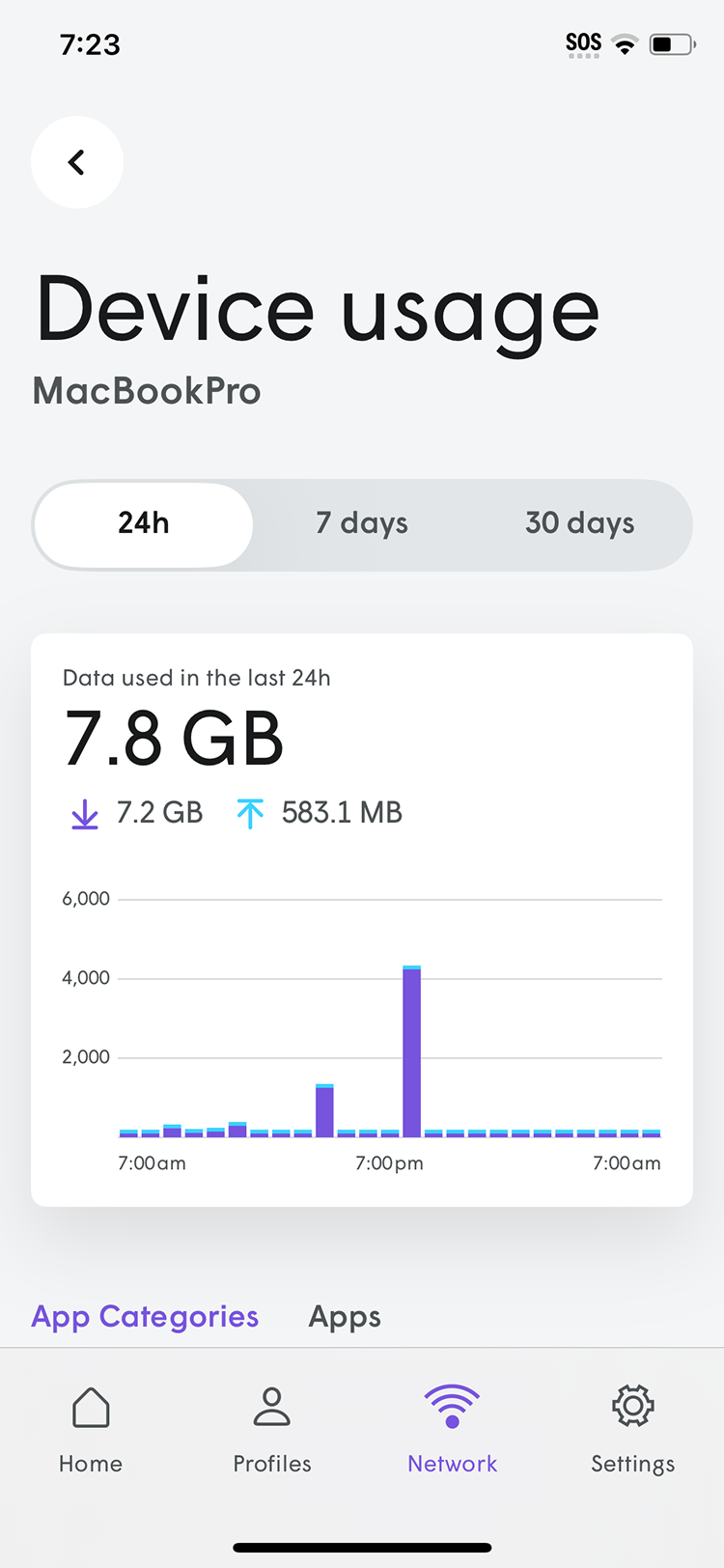The height and width of the screenshot is (1568, 724).
Task: Switch to the Apps tab
Action: (x=345, y=1317)
